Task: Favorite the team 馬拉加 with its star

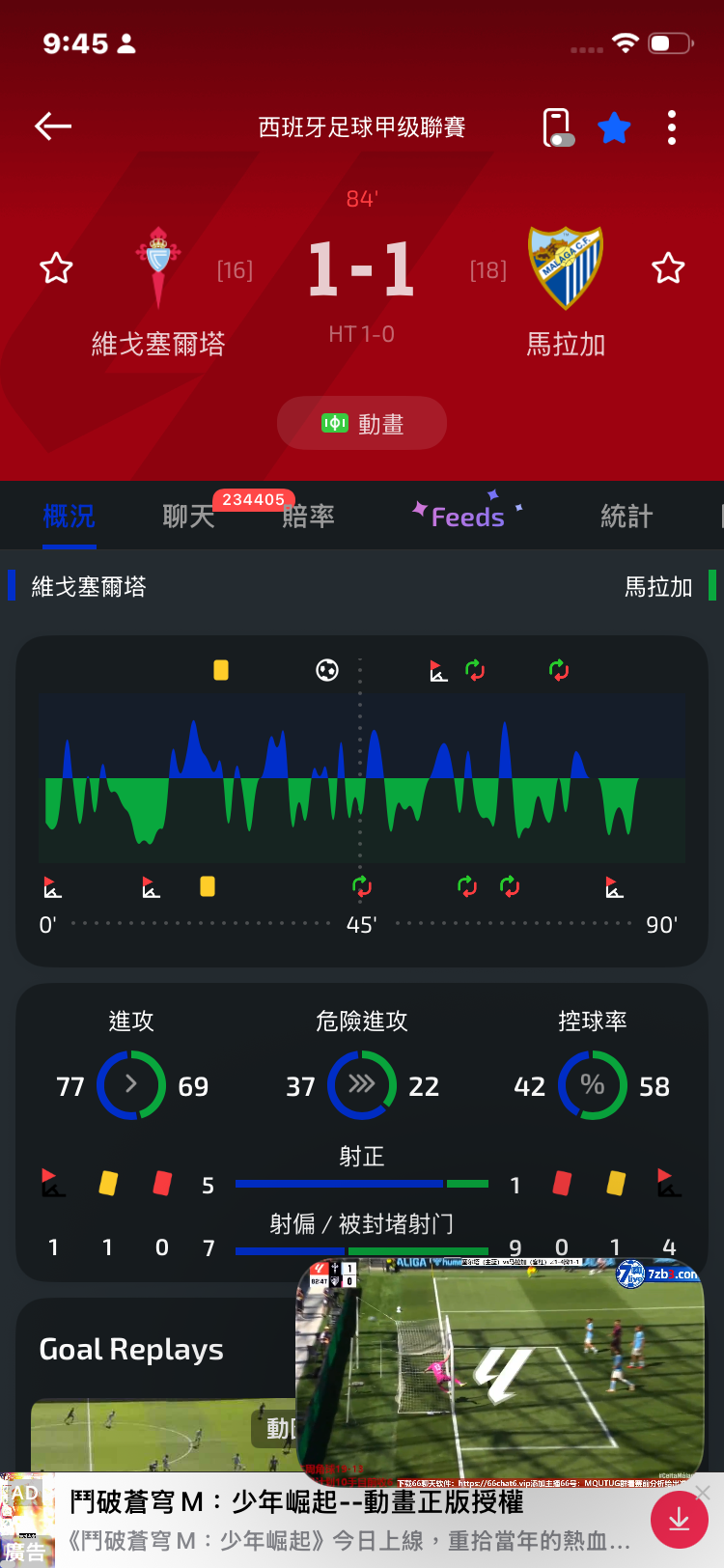Action: click(x=668, y=267)
